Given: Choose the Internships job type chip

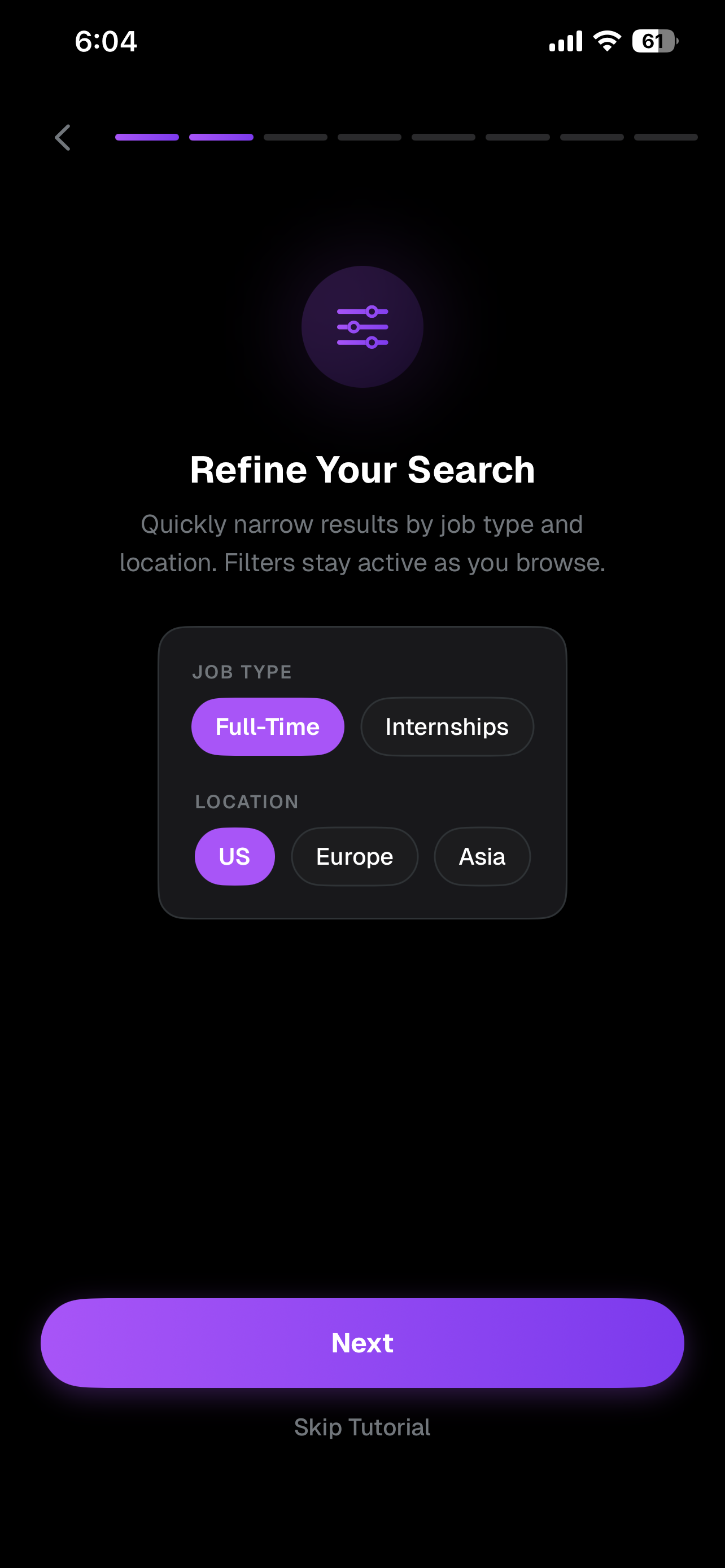Looking at the screenshot, I should pyautogui.click(x=447, y=727).
